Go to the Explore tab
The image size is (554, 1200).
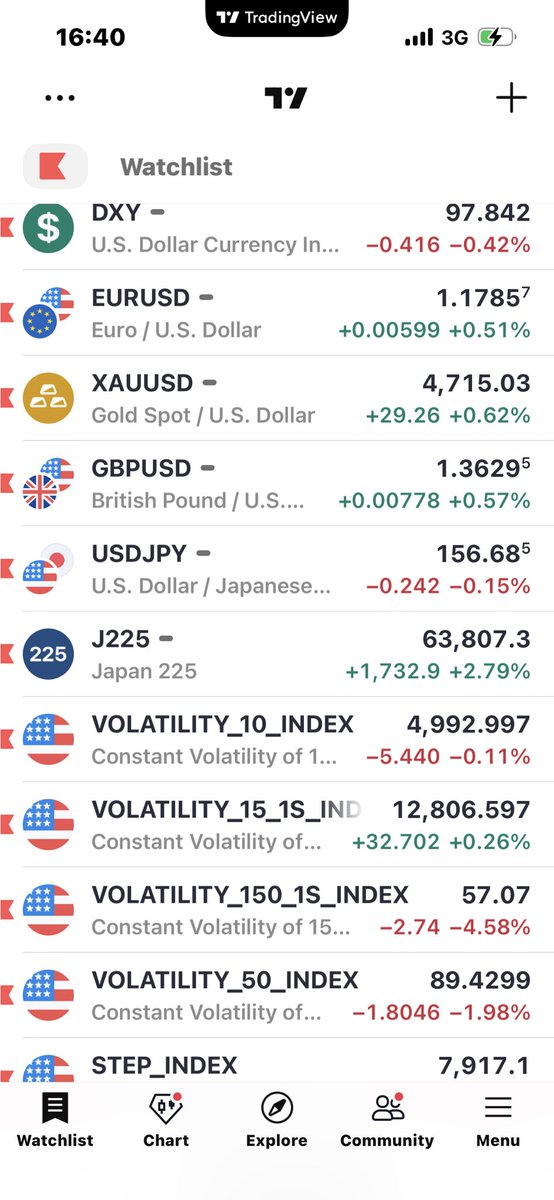pos(277,1120)
